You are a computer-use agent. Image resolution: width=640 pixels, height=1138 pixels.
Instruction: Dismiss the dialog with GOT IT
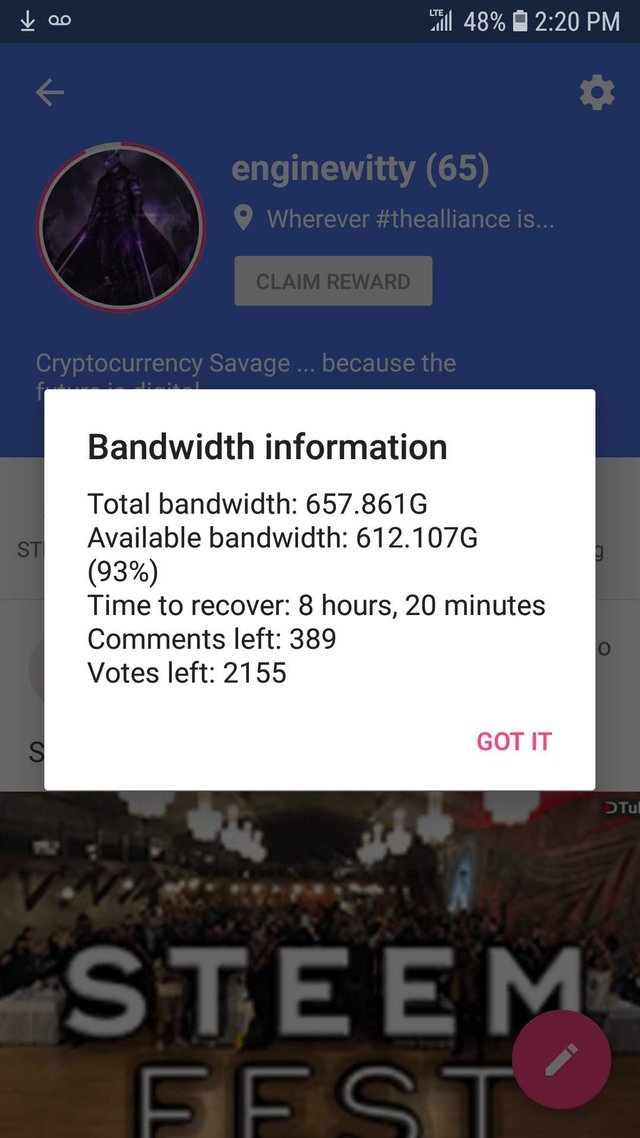pos(514,741)
